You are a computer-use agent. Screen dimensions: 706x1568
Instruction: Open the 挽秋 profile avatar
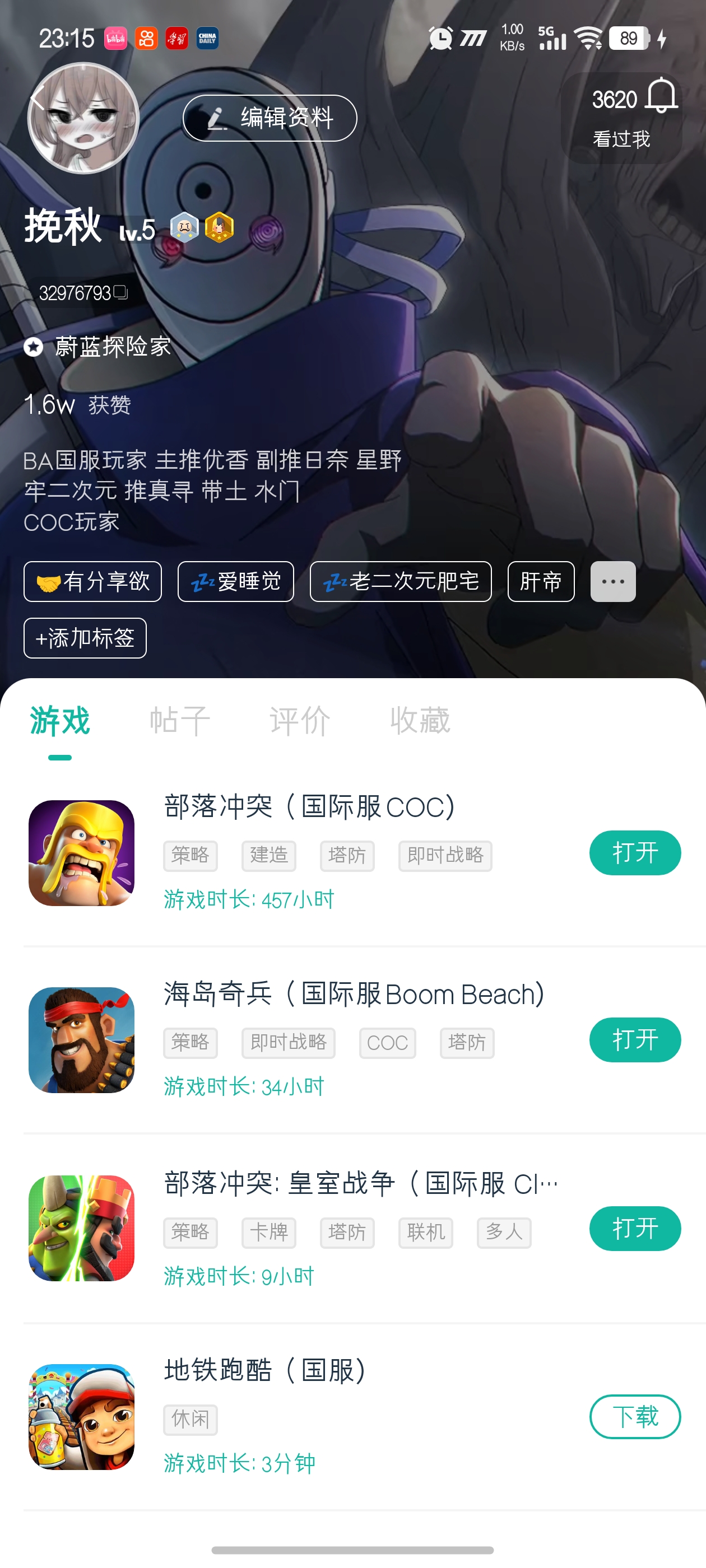point(83,119)
